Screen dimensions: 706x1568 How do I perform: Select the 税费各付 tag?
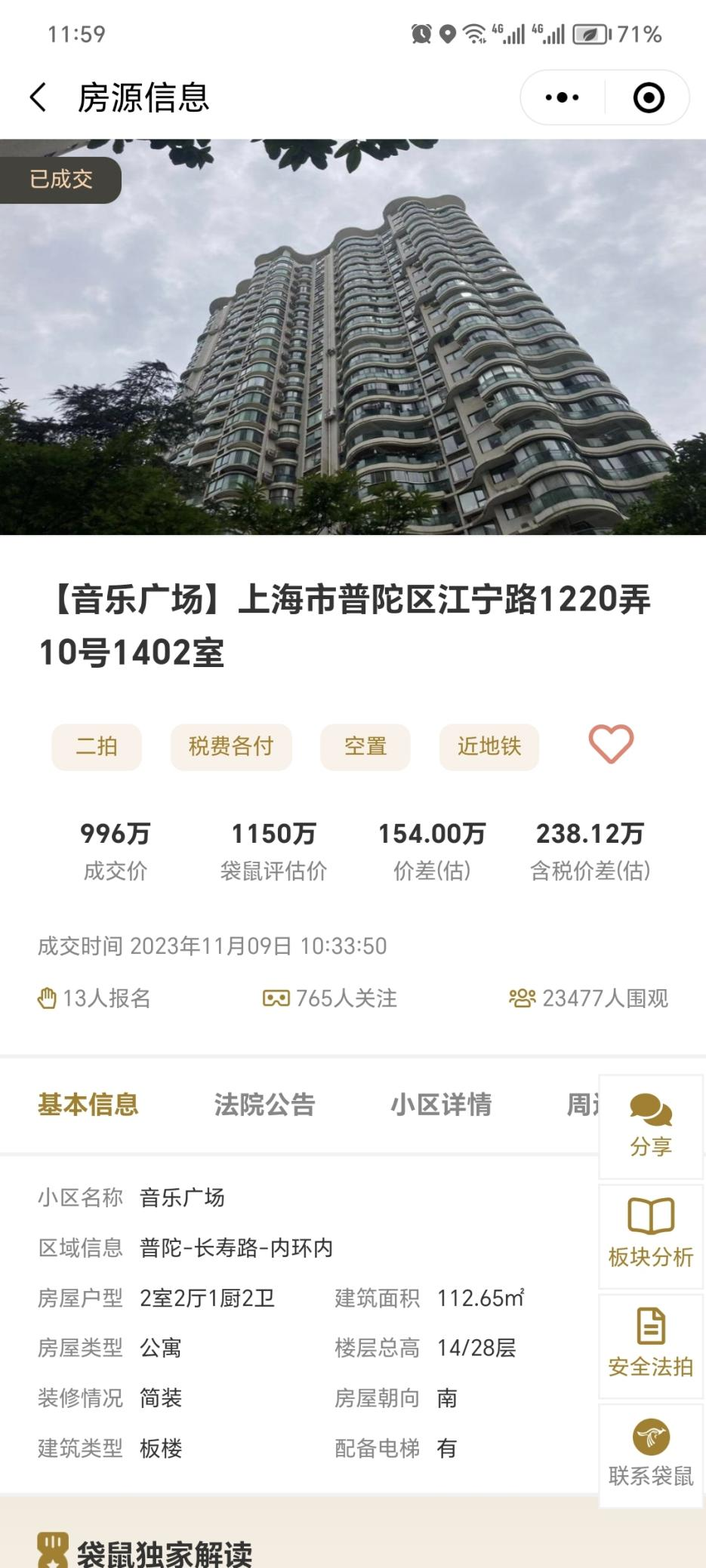pyautogui.click(x=231, y=746)
